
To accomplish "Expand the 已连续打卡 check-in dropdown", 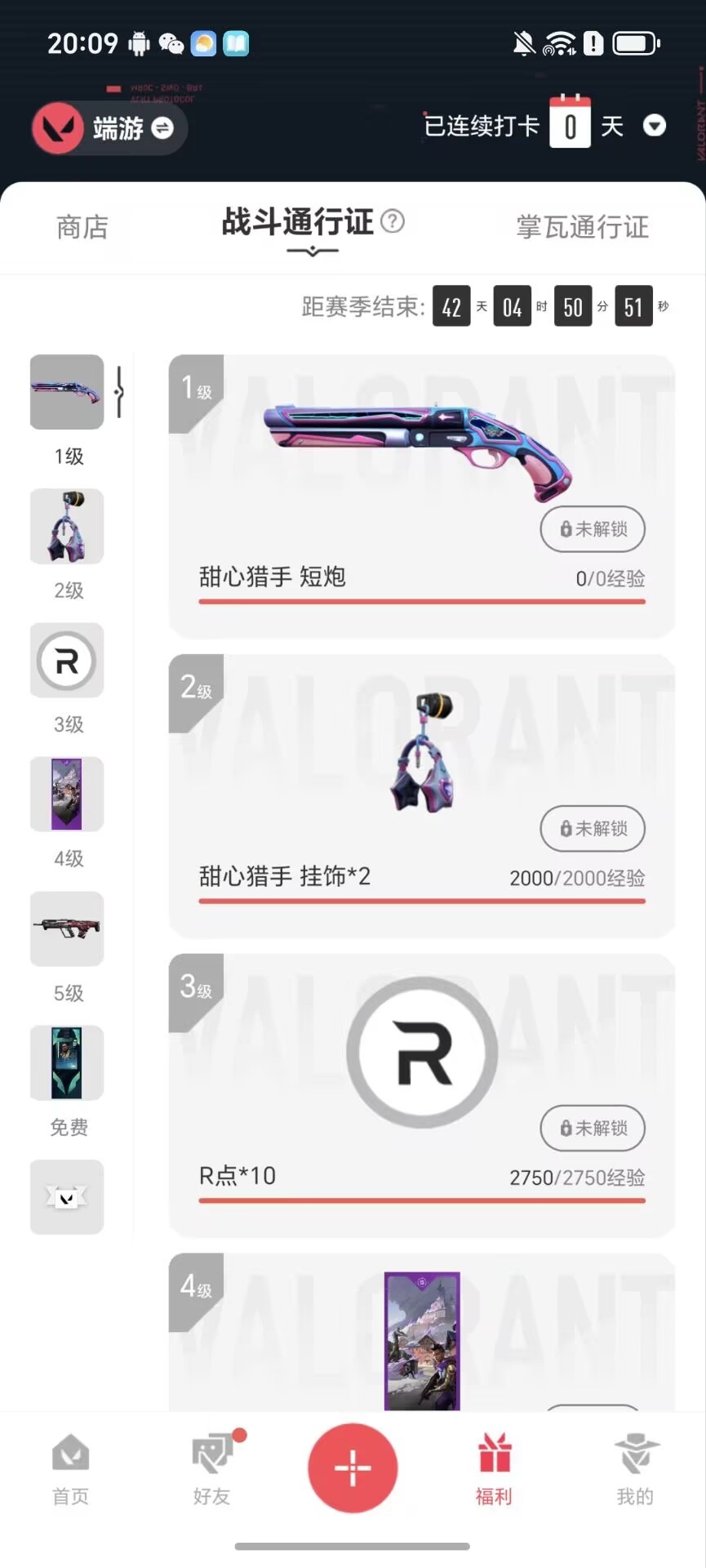I will click(x=655, y=126).
